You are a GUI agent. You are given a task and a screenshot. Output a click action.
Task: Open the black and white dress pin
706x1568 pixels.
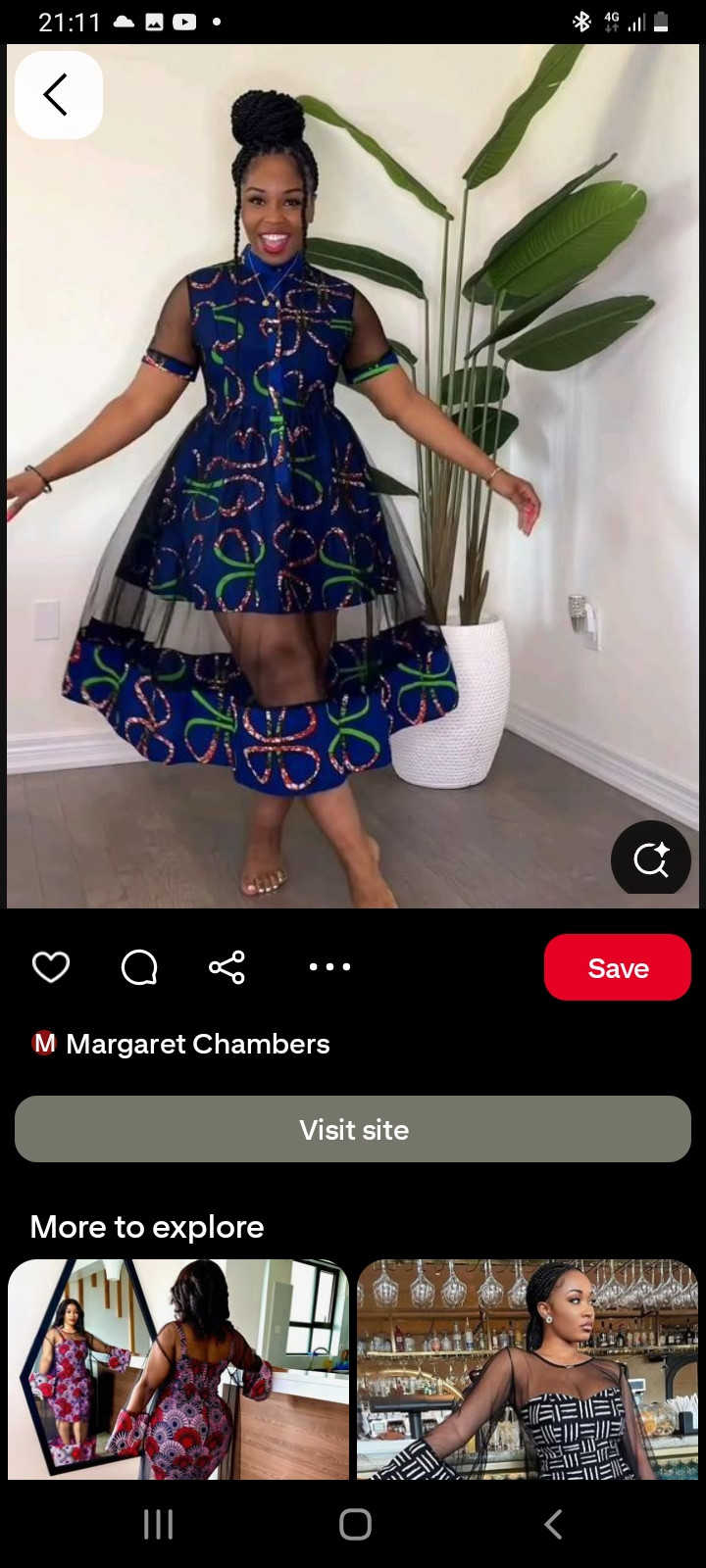coord(528,1368)
